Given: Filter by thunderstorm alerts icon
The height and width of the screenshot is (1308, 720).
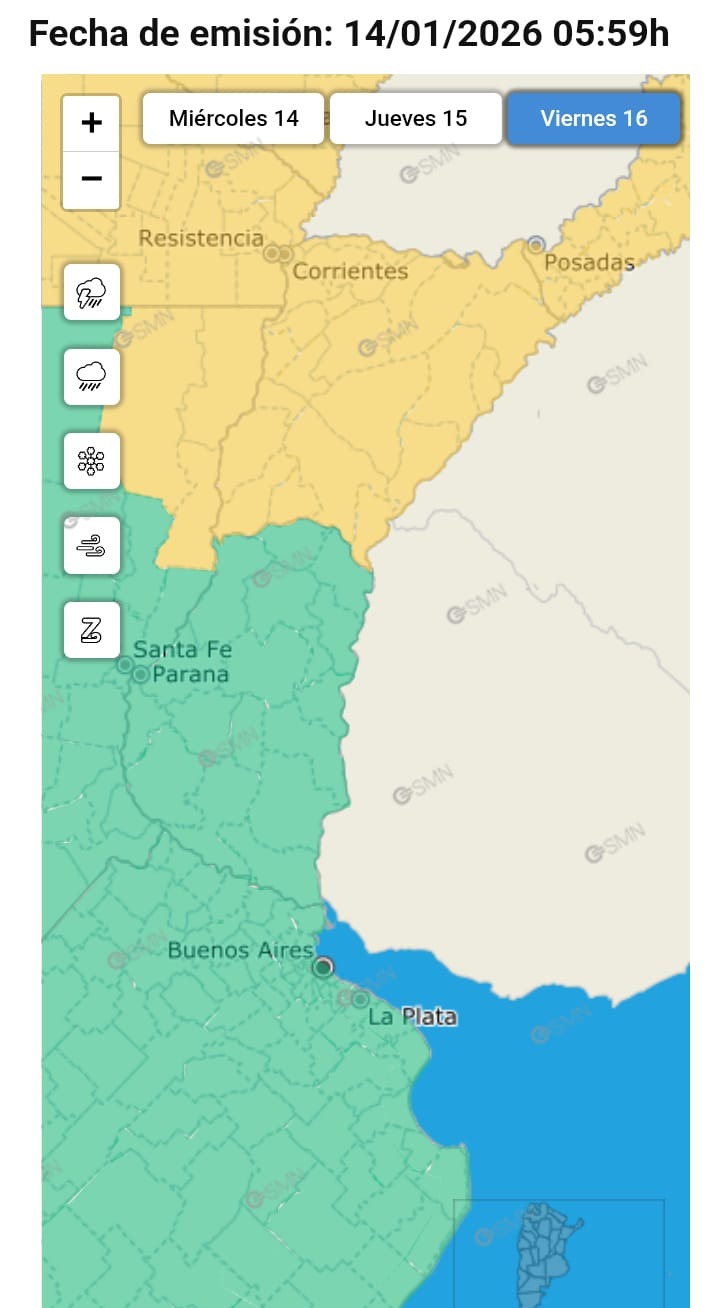Looking at the screenshot, I should coord(92,293).
